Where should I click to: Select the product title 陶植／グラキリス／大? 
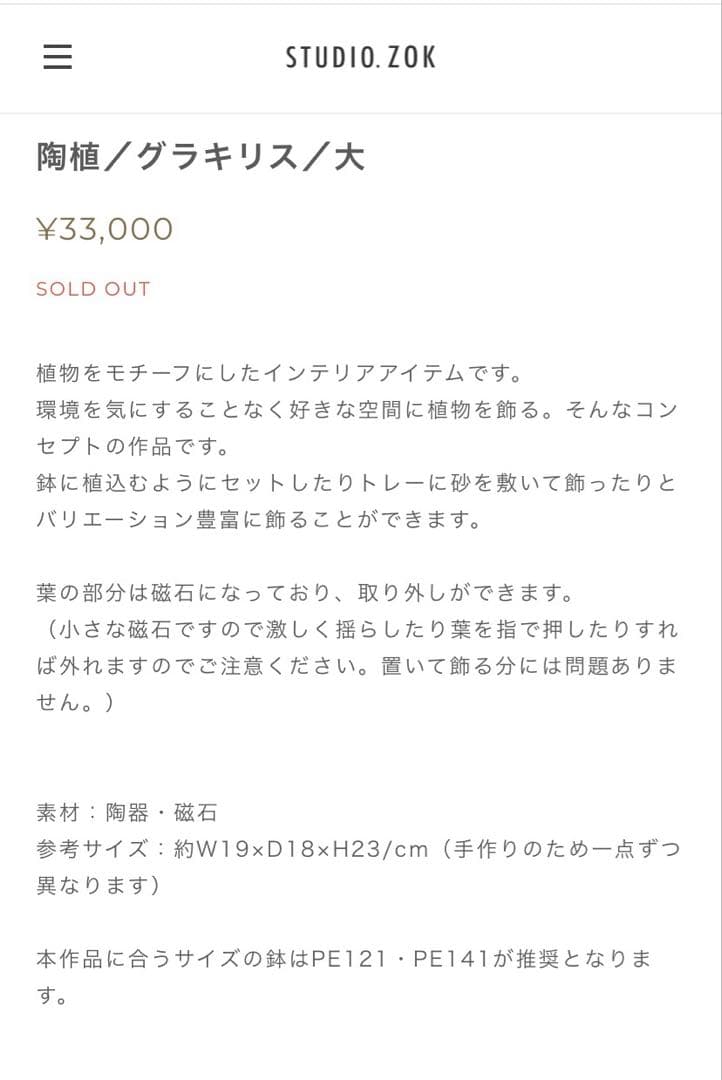197,160
